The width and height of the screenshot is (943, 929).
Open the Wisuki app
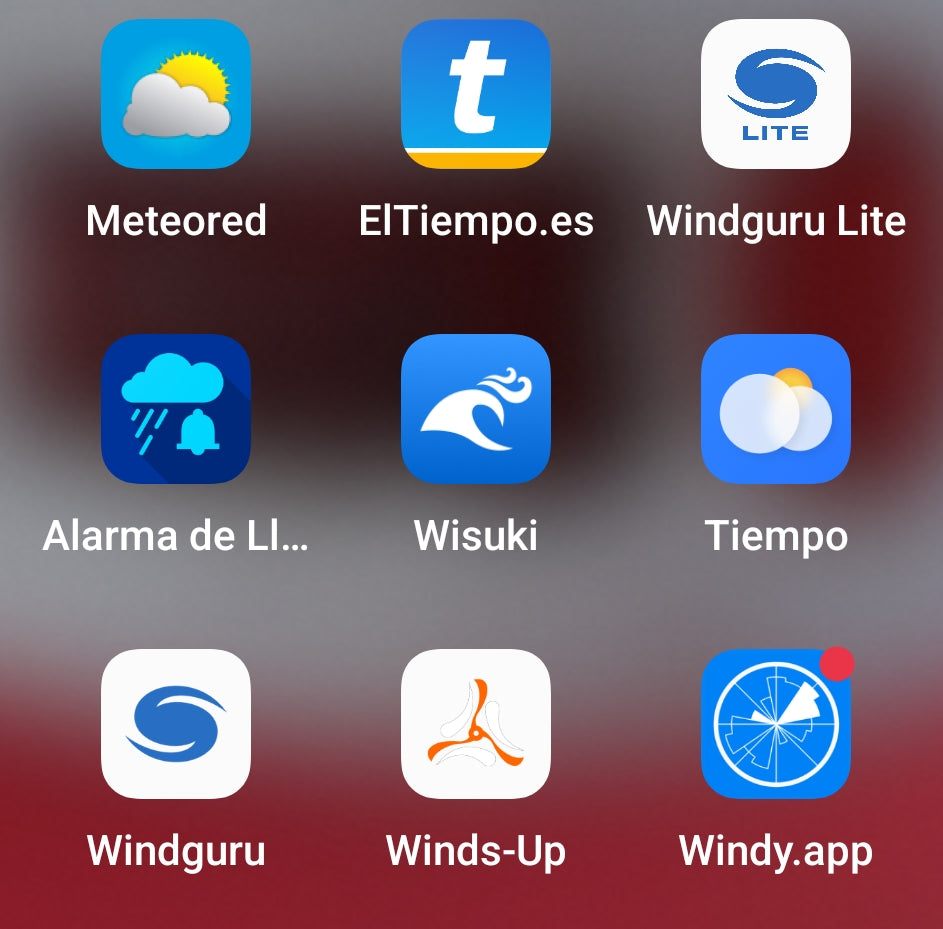(x=476, y=409)
